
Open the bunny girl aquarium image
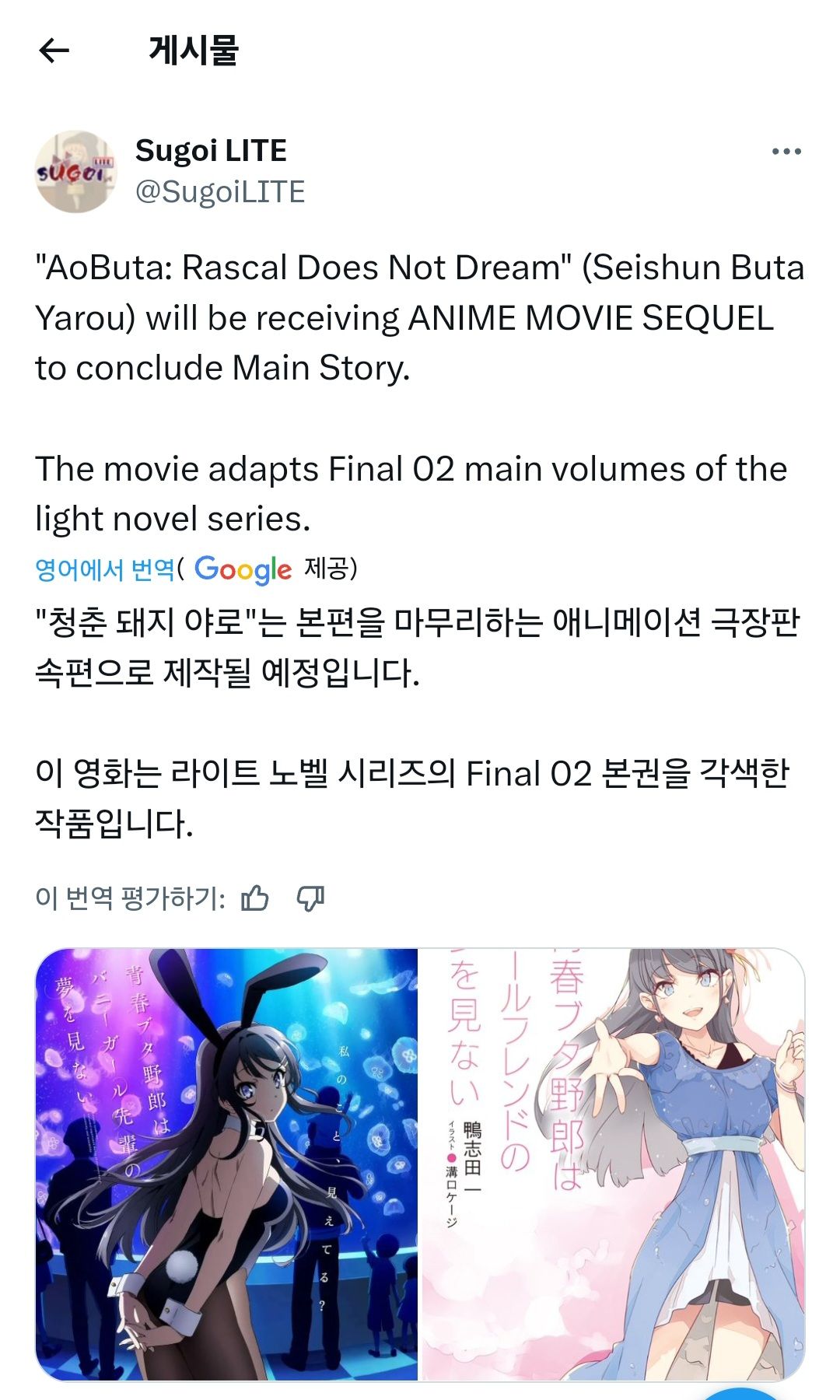point(227,1164)
